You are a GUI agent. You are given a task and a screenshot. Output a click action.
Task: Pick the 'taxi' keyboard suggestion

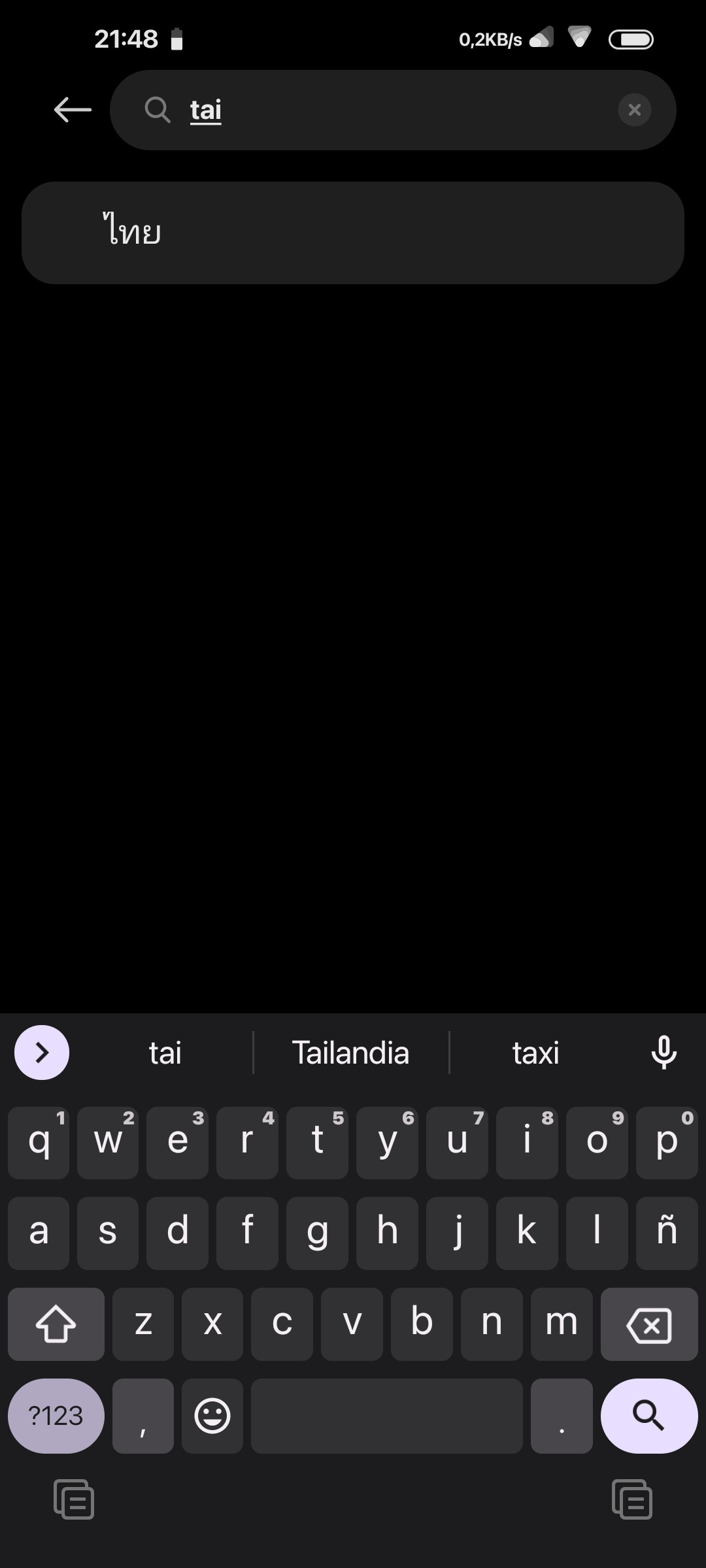click(535, 1053)
